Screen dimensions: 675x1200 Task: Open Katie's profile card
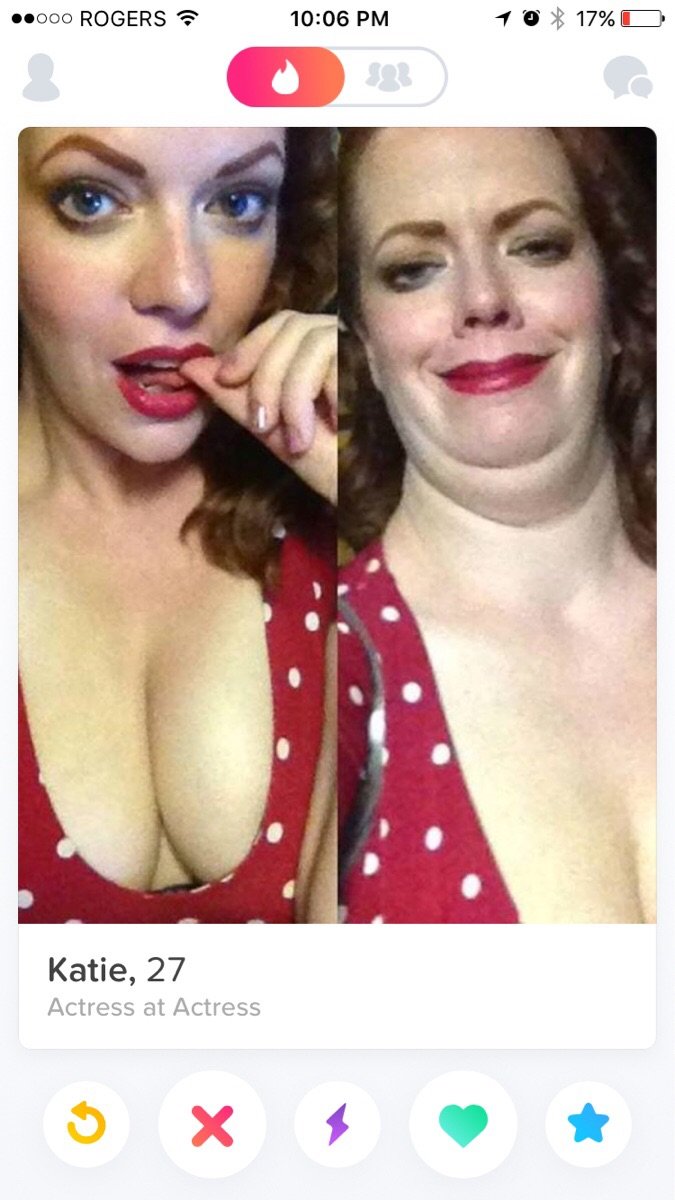click(337, 588)
